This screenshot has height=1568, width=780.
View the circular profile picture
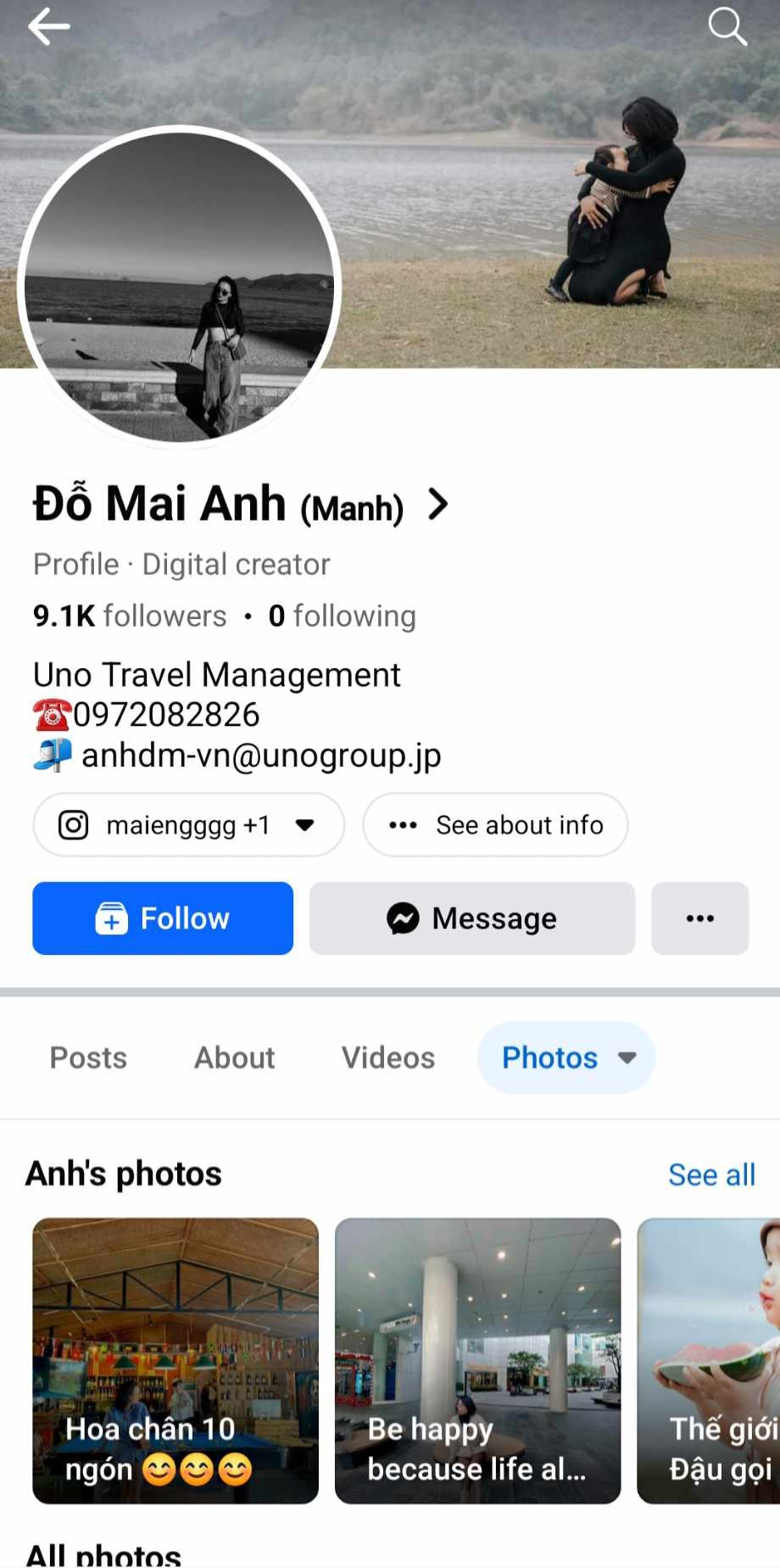(179, 287)
